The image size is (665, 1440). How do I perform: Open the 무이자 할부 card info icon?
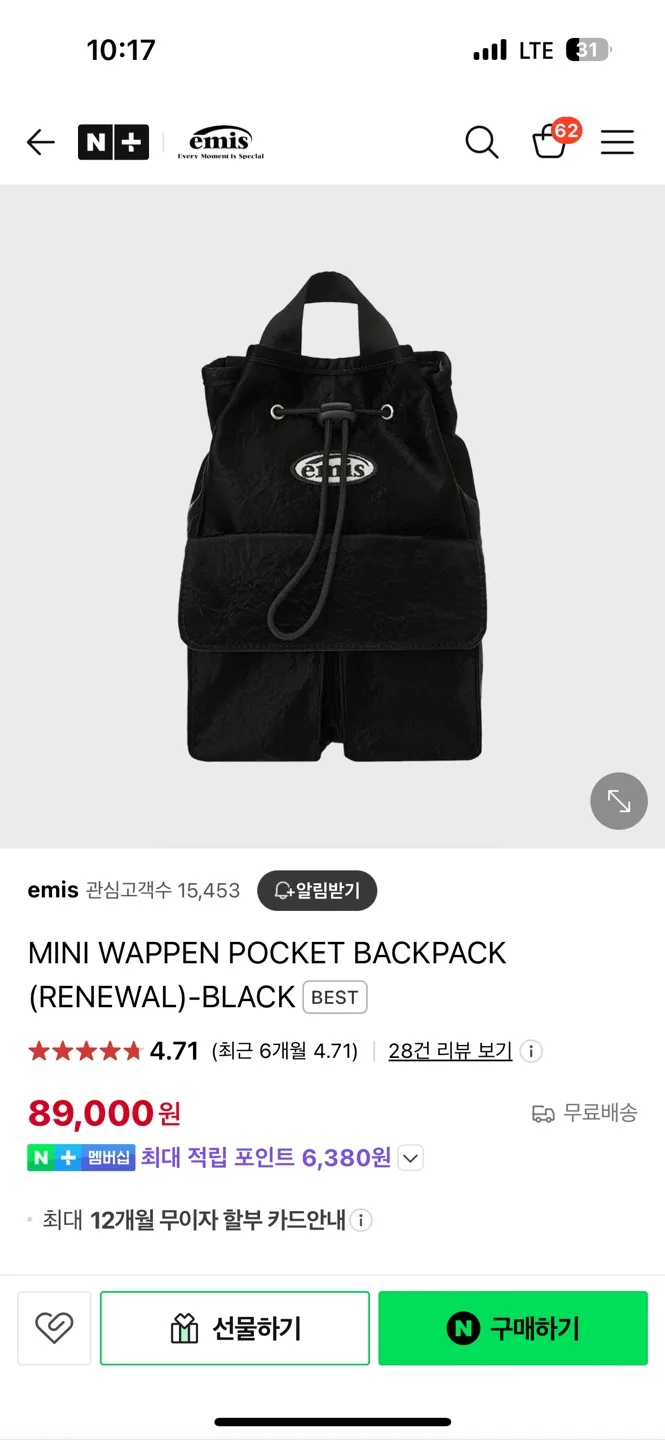pyautogui.click(x=361, y=1220)
